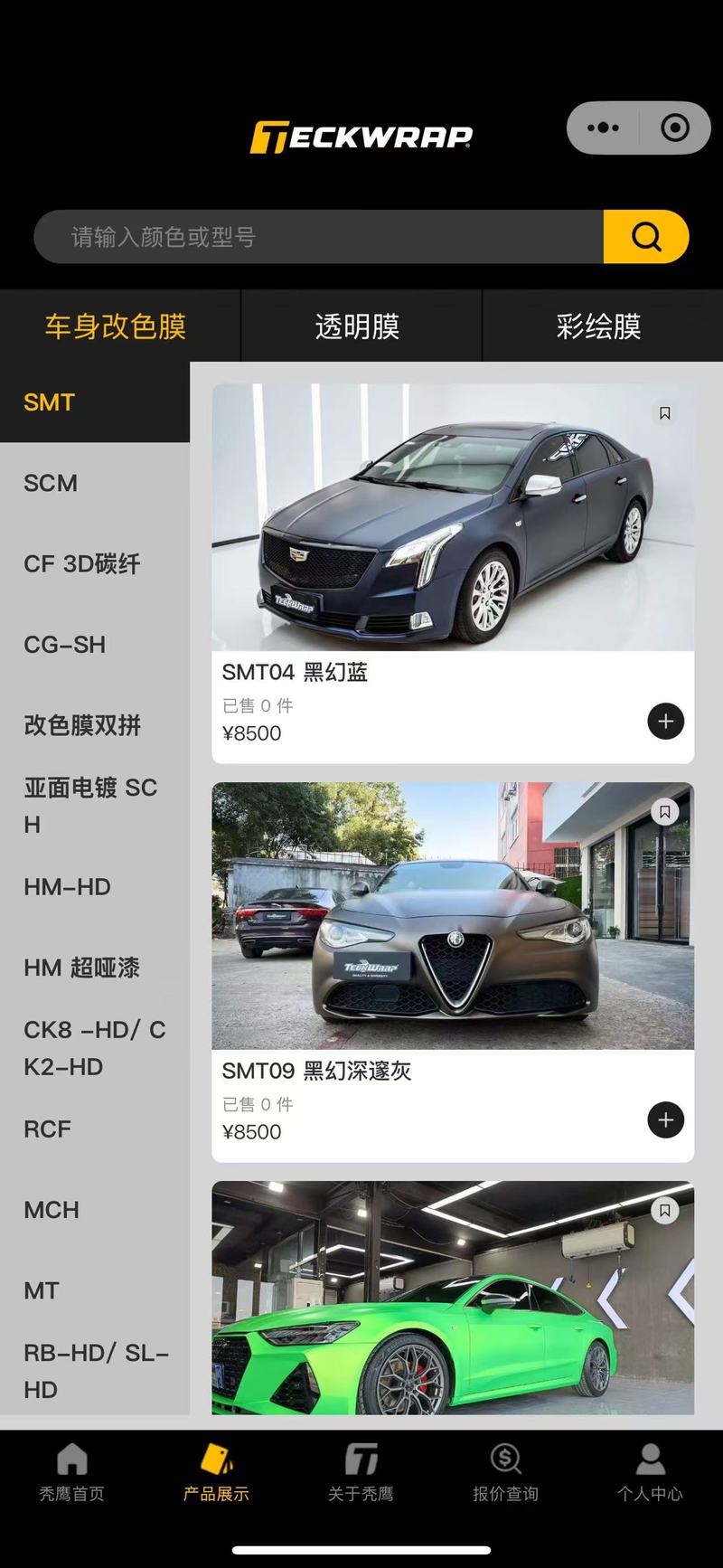Go to the 秃鹰首页 tab
This screenshot has height=1568, width=723.
72,1472
